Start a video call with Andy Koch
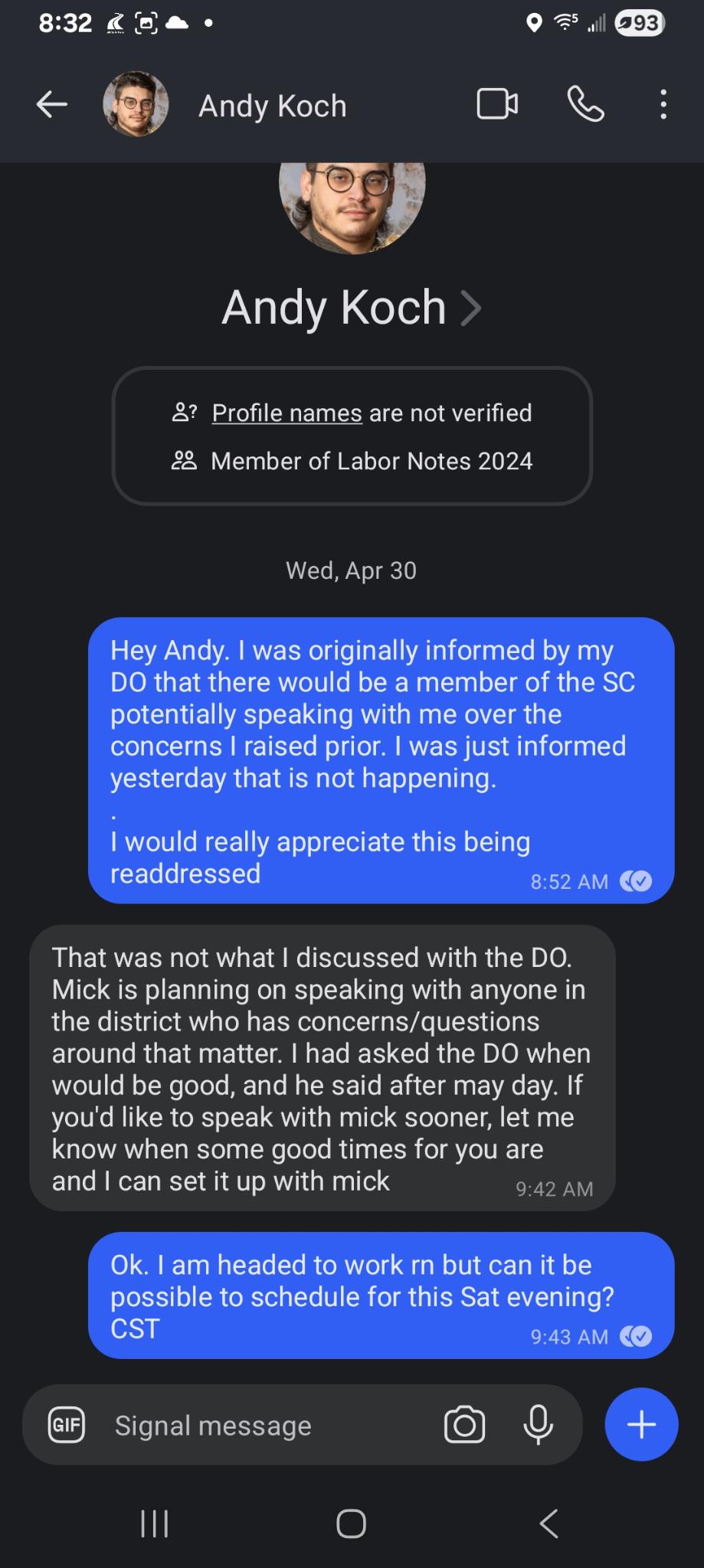 point(497,105)
